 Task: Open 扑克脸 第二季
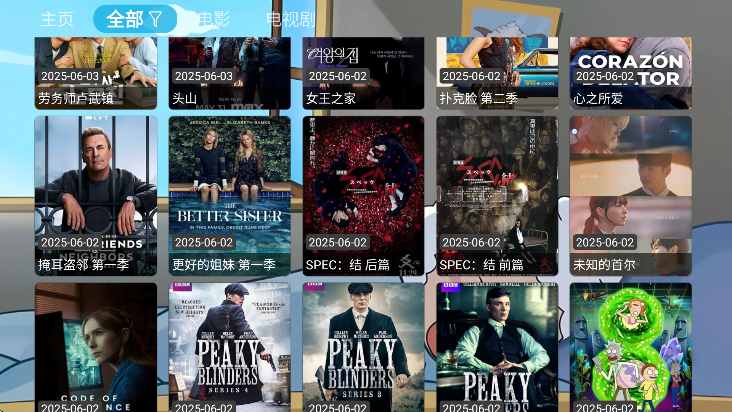click(497, 73)
